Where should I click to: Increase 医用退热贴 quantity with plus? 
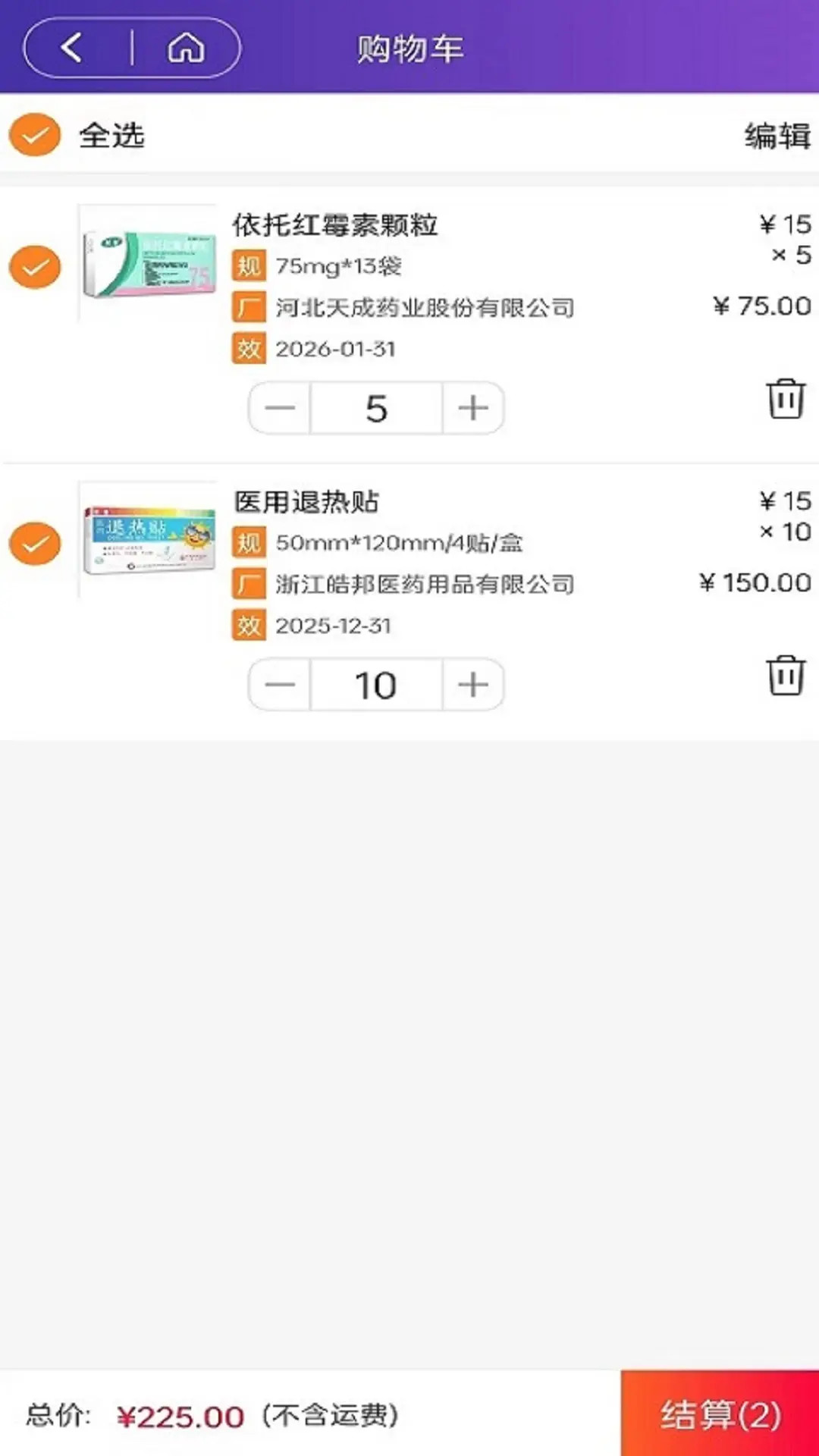(x=473, y=685)
